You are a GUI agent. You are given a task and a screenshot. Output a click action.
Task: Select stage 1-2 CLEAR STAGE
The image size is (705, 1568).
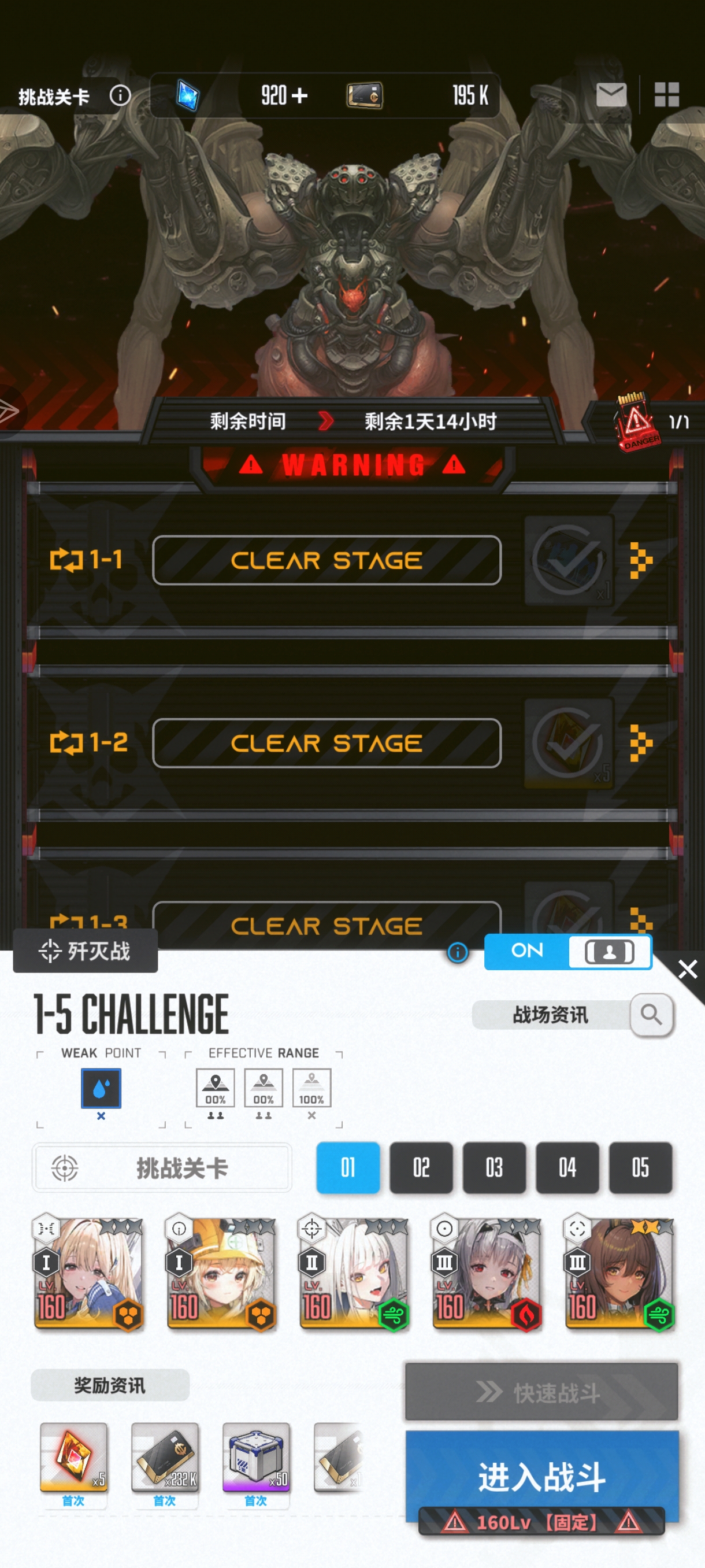[326, 742]
